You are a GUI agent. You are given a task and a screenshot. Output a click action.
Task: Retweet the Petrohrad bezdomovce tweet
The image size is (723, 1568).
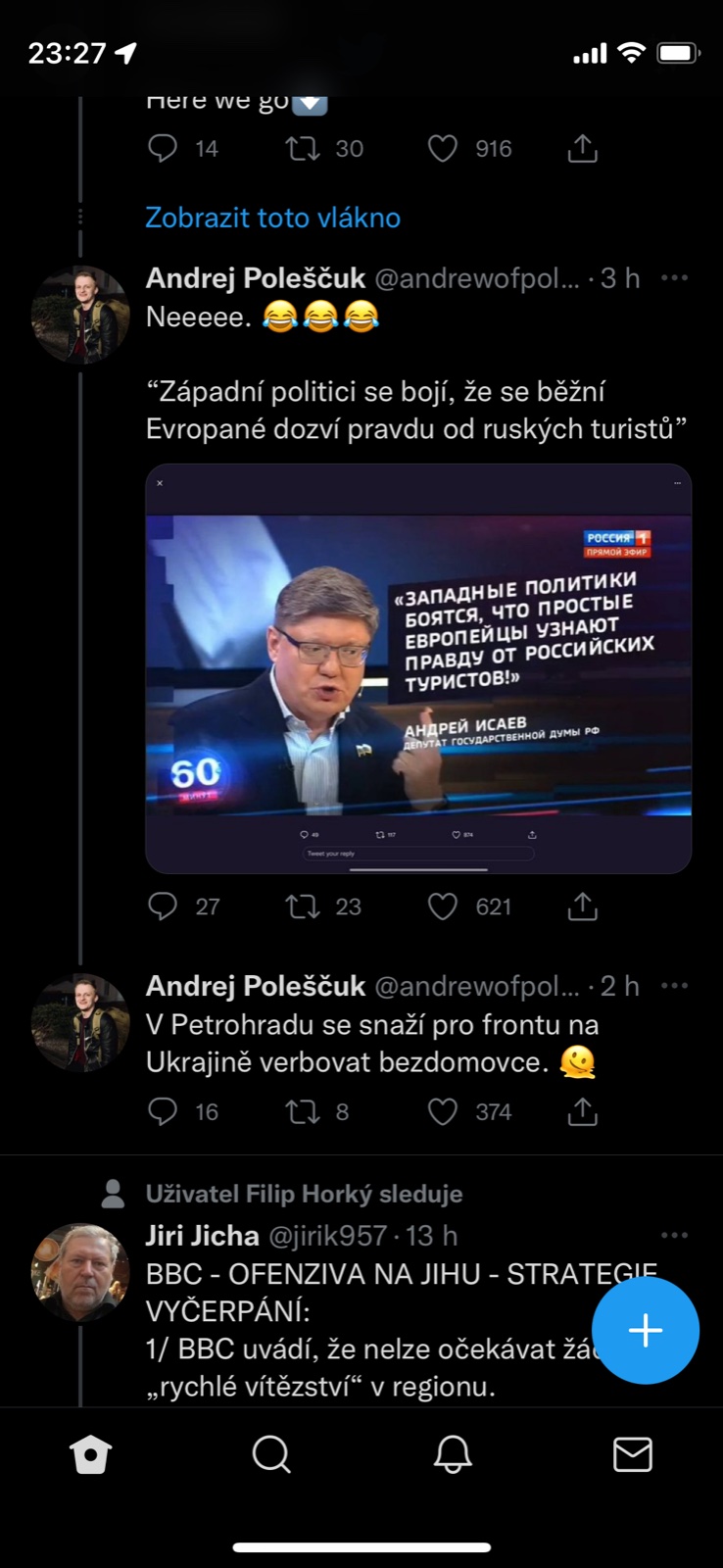(303, 1111)
